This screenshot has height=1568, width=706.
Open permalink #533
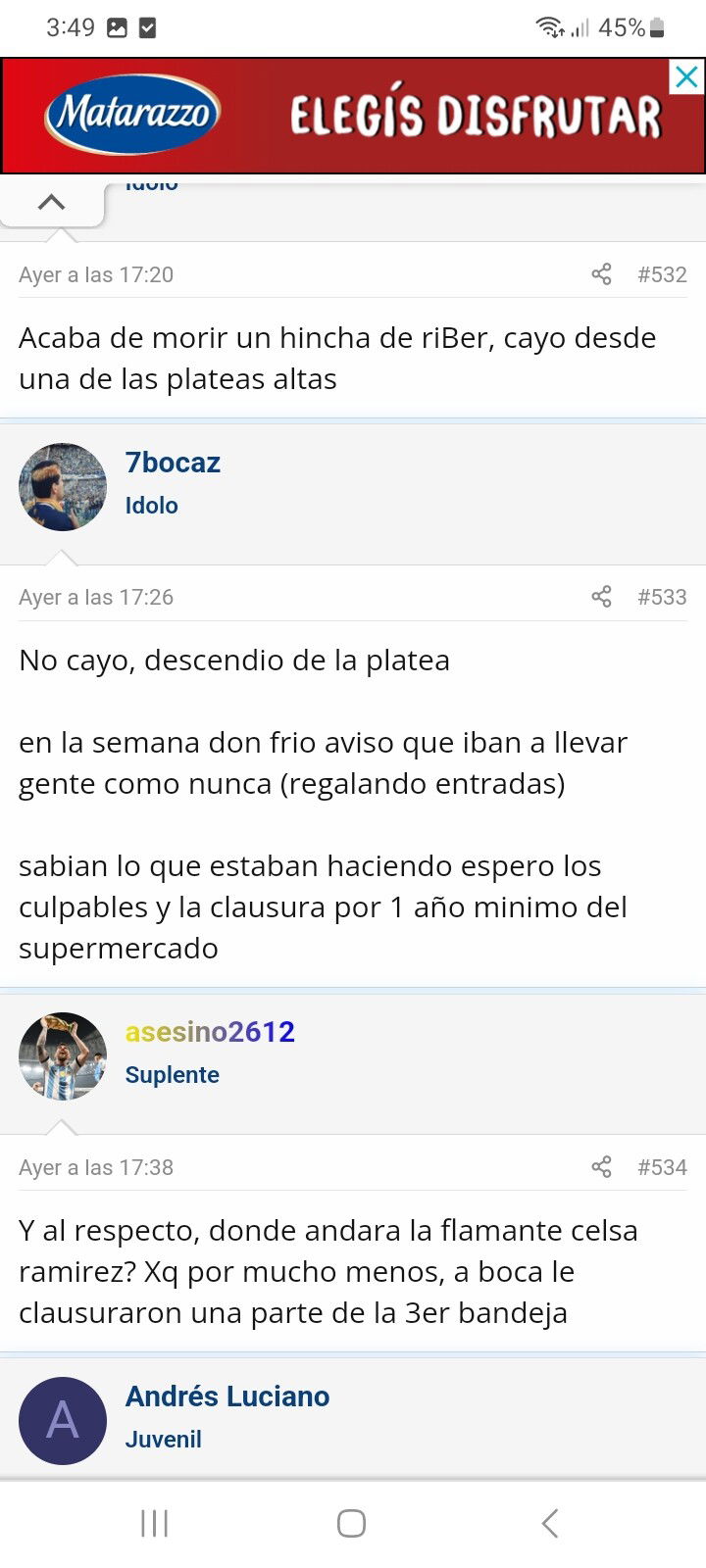(662, 597)
